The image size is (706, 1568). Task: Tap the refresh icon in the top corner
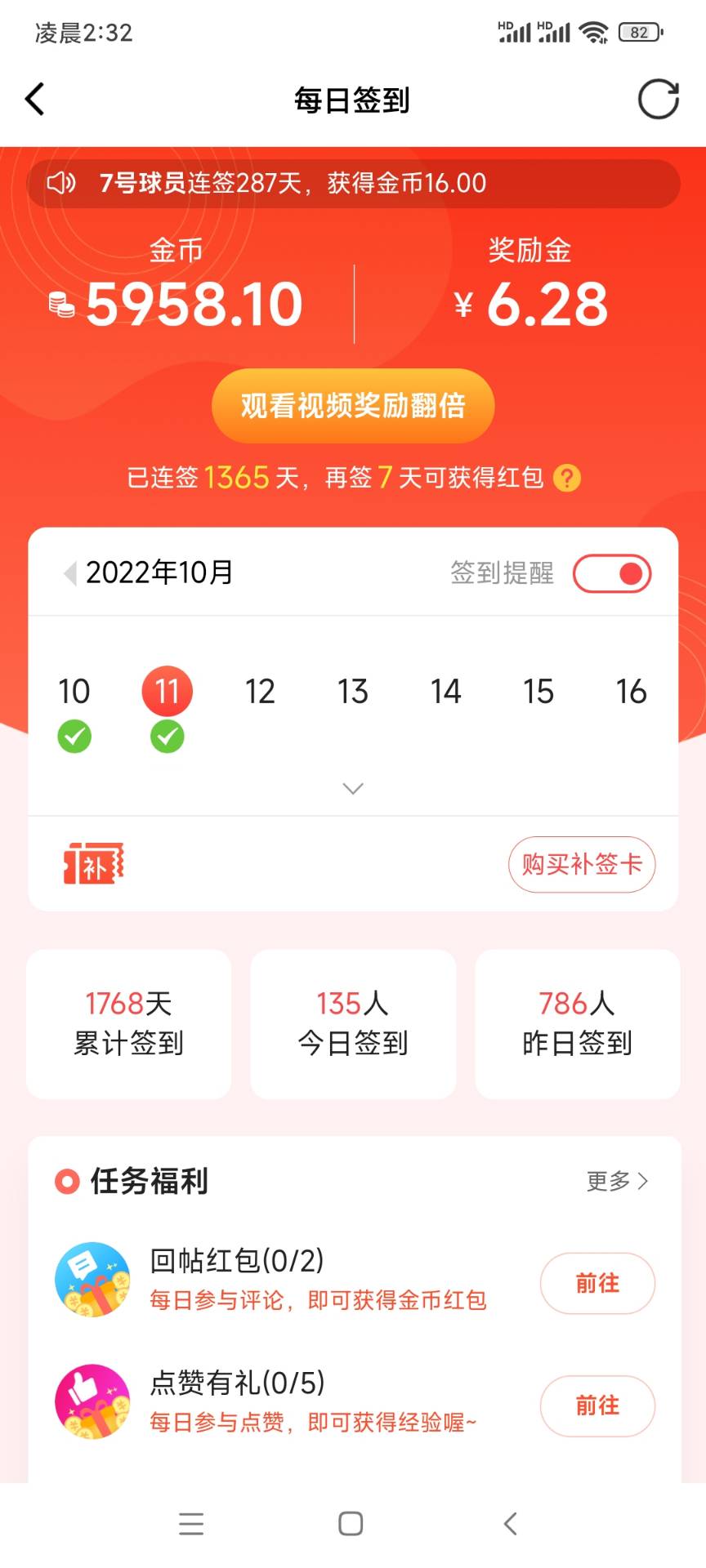tap(660, 99)
